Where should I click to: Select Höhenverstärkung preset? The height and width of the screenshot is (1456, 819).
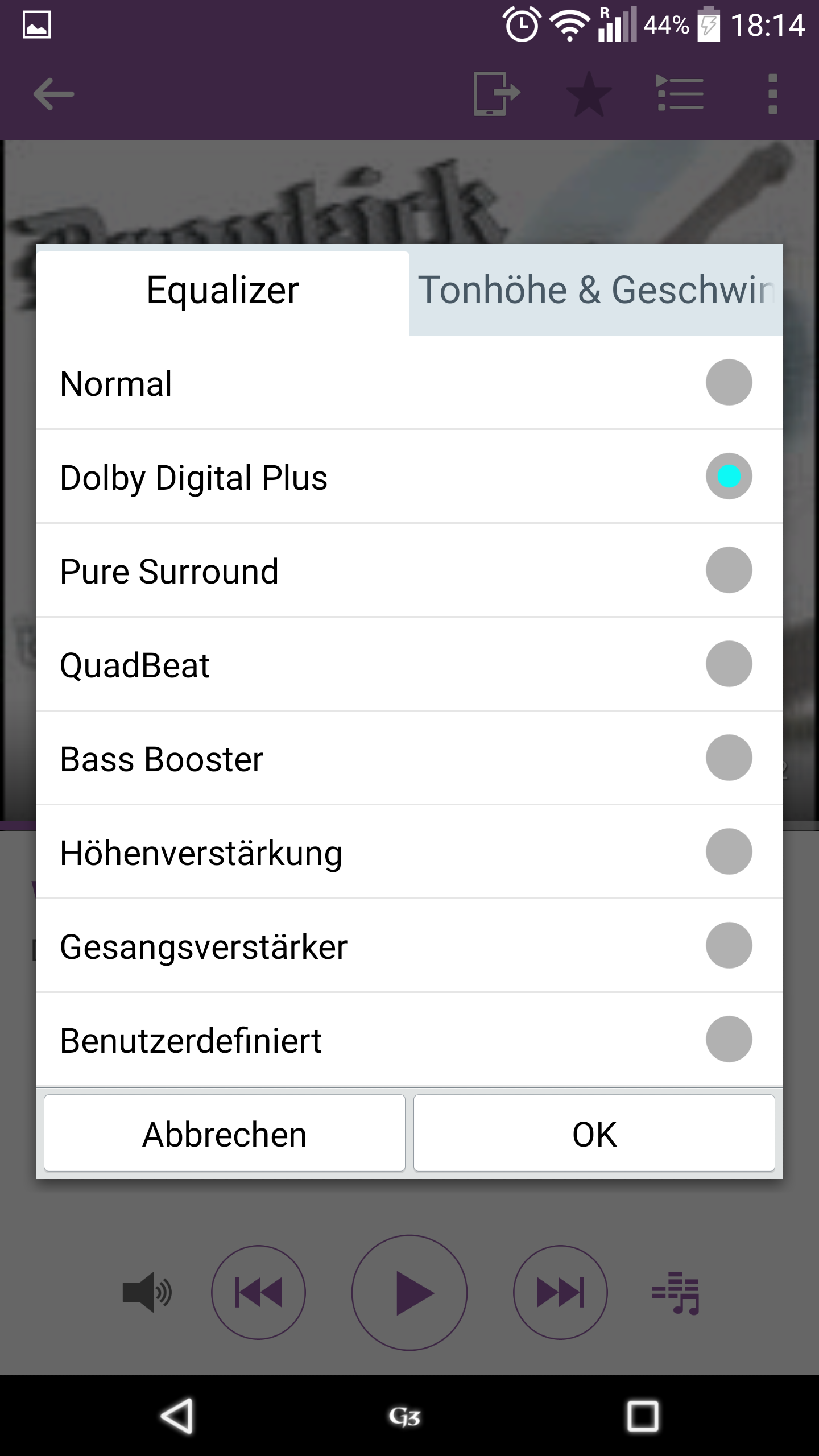point(409,852)
